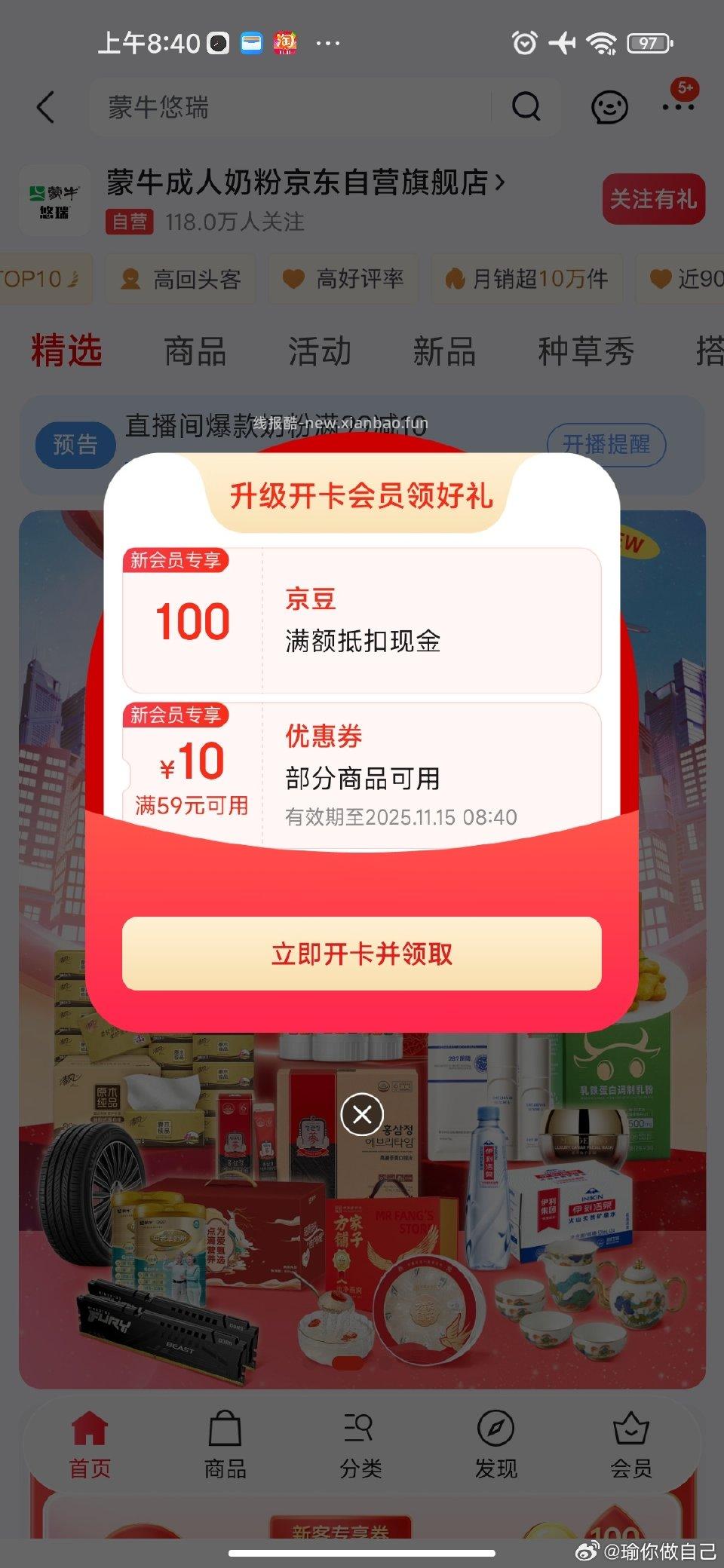Tap the back arrow at top left
The width and height of the screenshot is (724, 1568).
47,107
